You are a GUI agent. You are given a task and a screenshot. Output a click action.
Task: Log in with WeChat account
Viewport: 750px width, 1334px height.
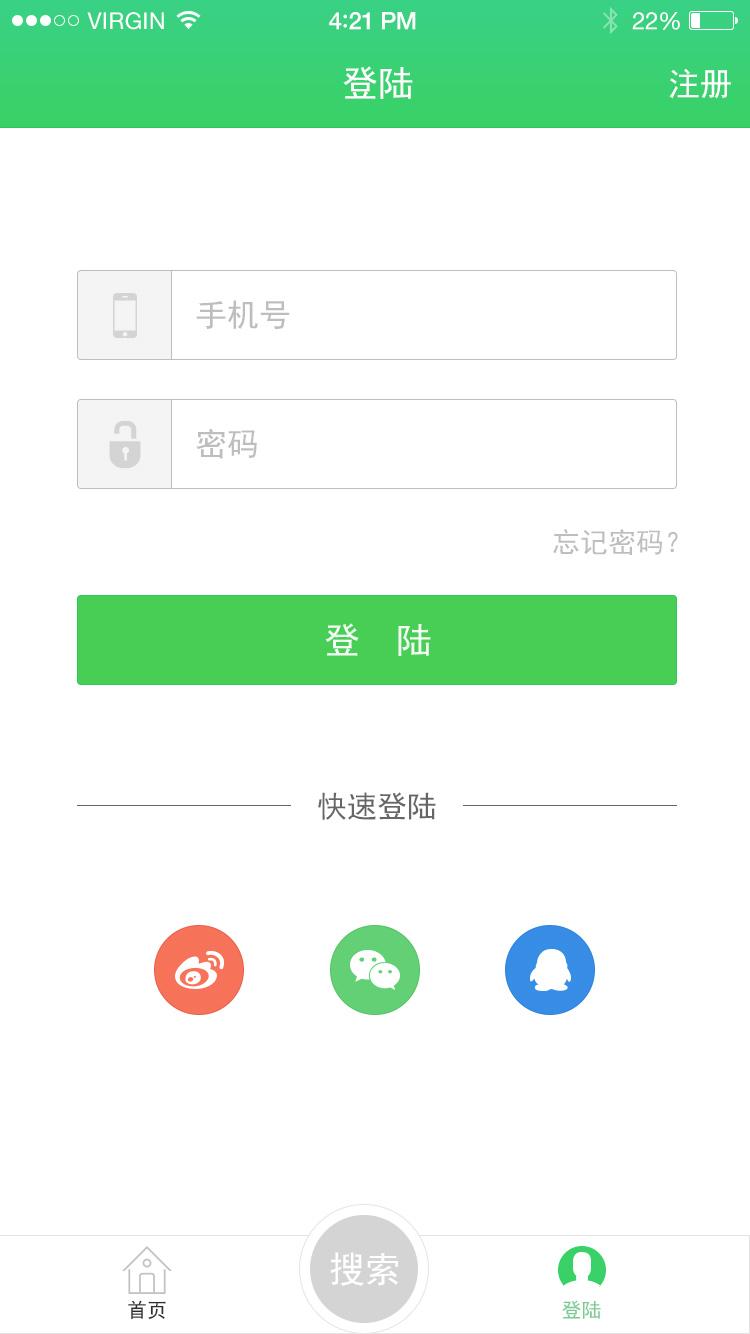[x=374, y=969]
